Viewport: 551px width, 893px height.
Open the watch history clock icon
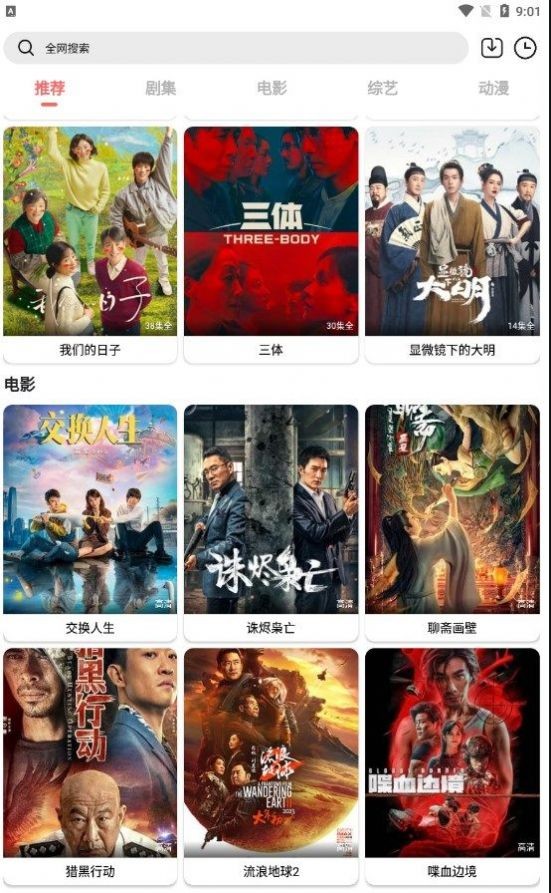[x=525, y=48]
